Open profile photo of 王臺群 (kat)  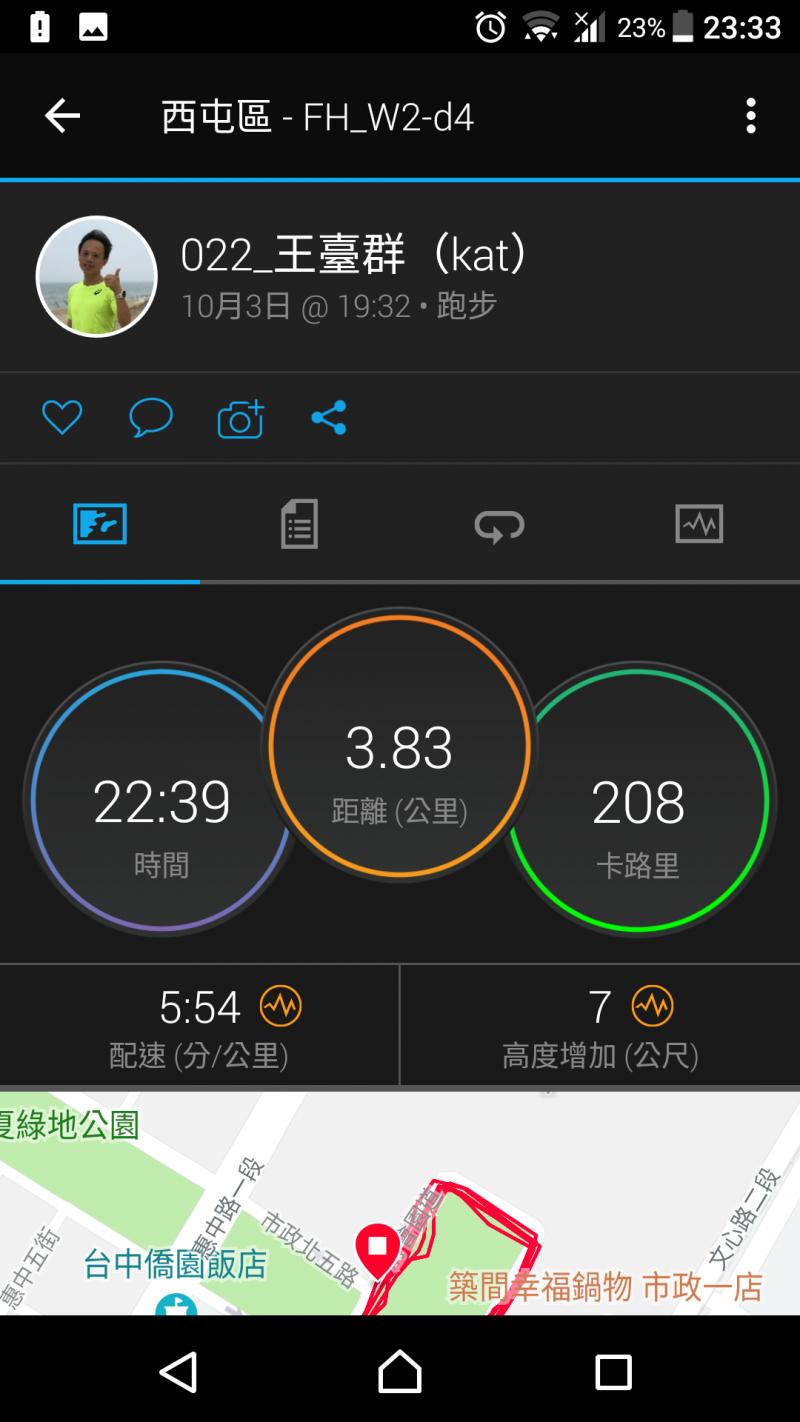(x=97, y=276)
